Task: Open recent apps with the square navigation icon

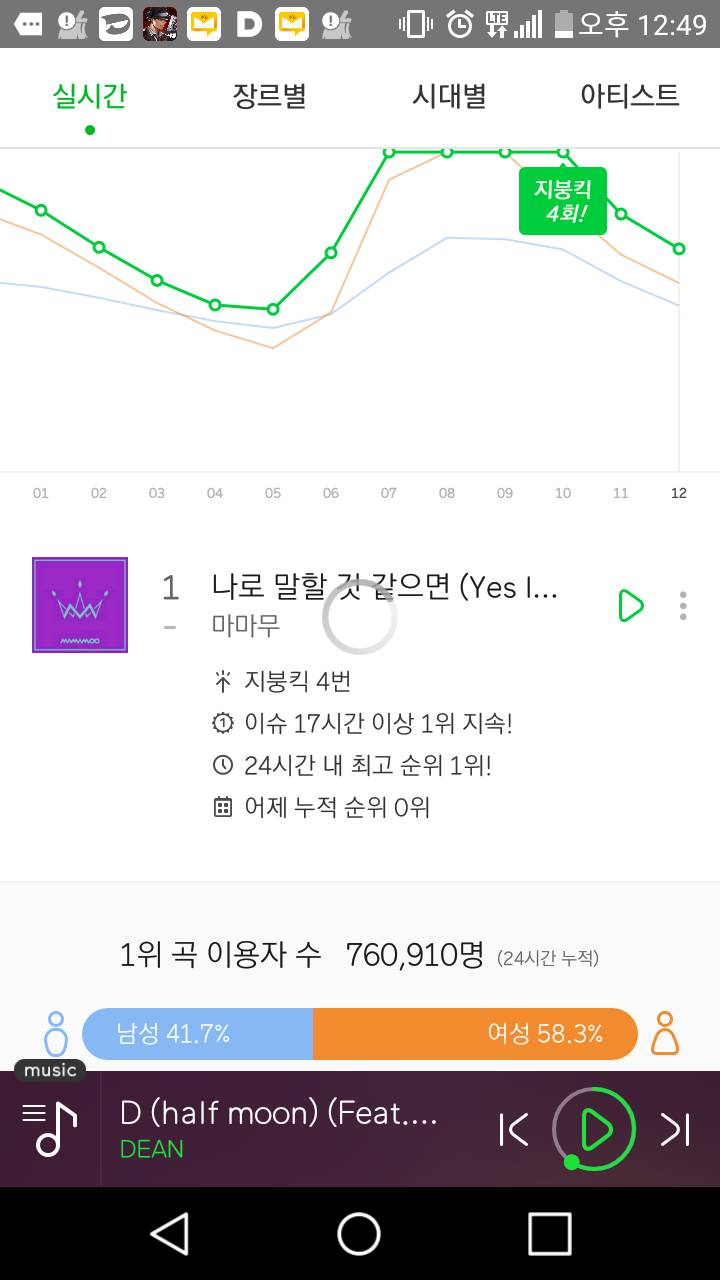Action: [x=546, y=1235]
